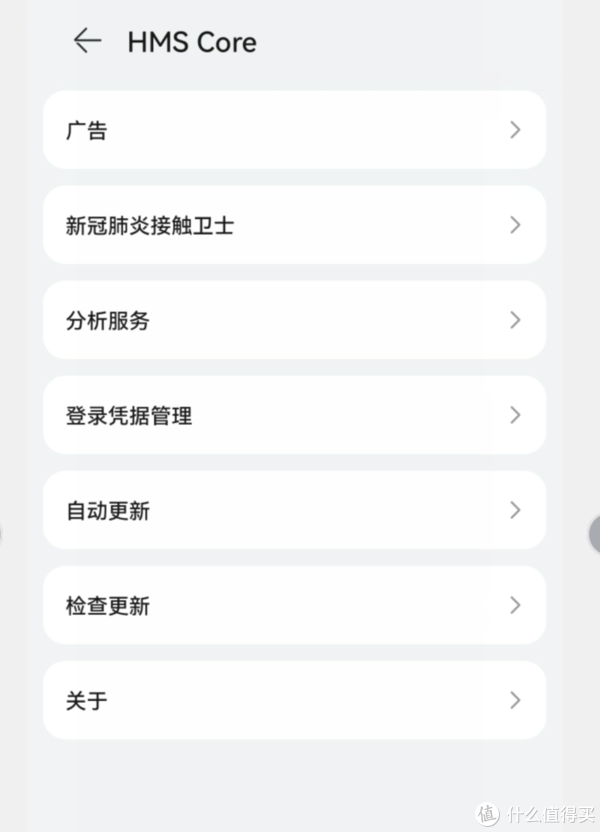Go back from HMS Core settings

pyautogui.click(x=88, y=40)
